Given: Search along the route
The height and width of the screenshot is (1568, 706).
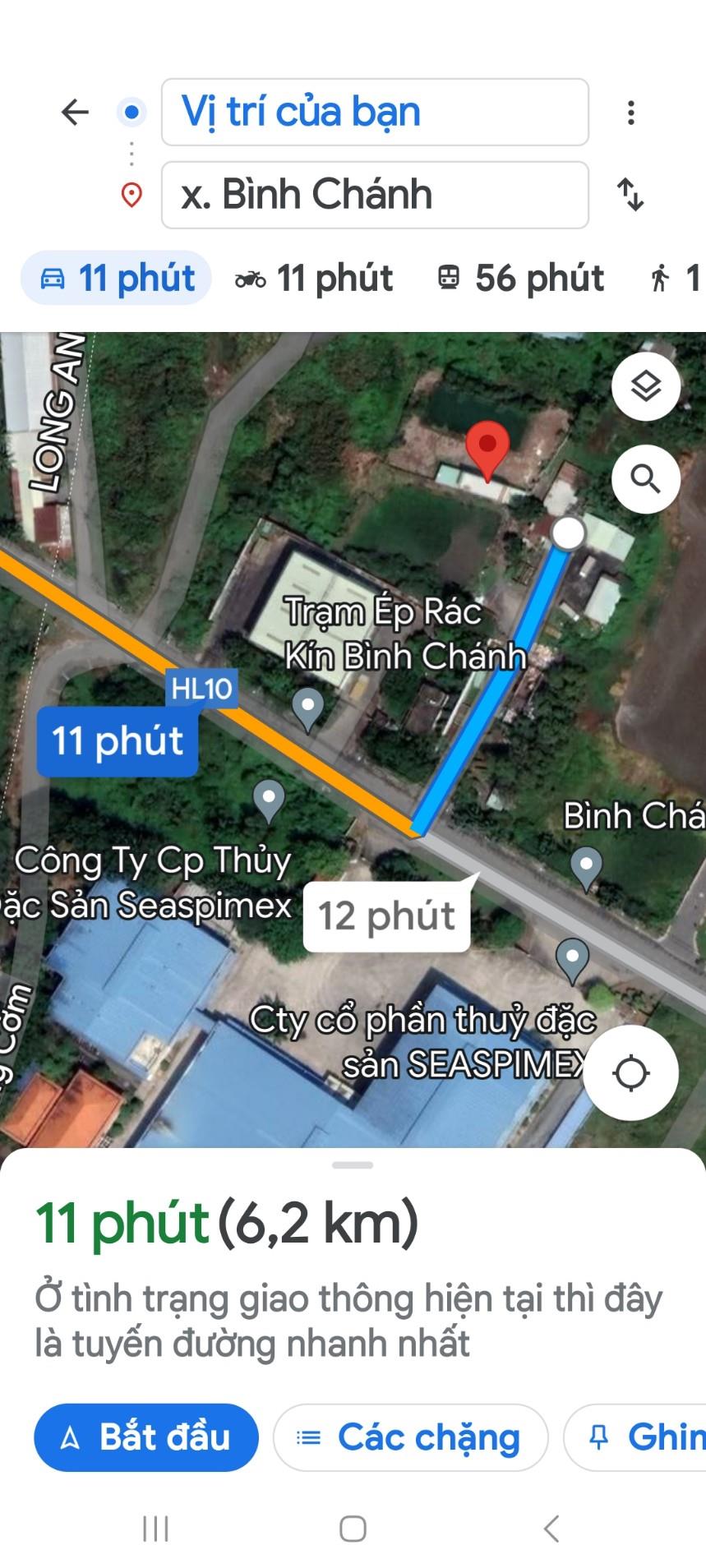Looking at the screenshot, I should [645, 479].
